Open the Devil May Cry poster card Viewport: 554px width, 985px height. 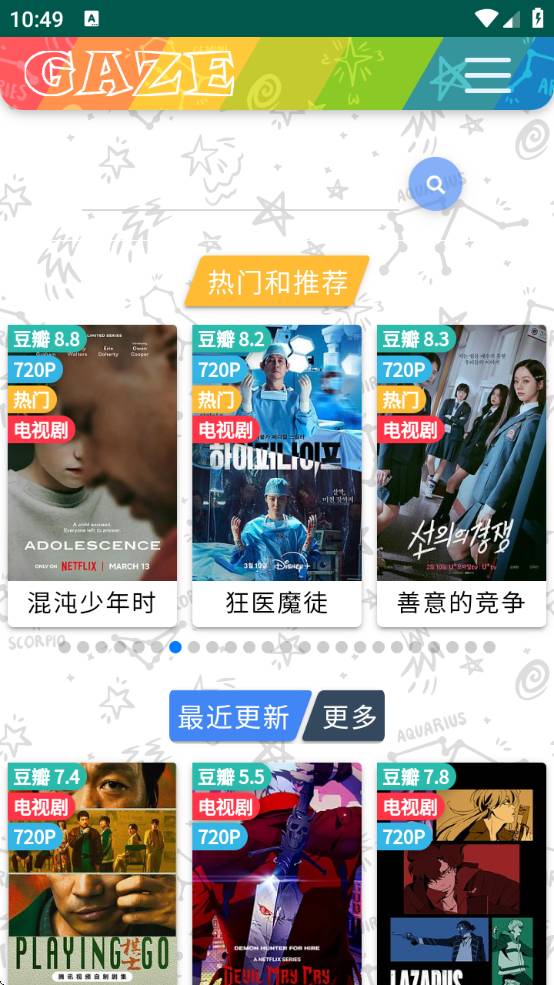(277, 873)
